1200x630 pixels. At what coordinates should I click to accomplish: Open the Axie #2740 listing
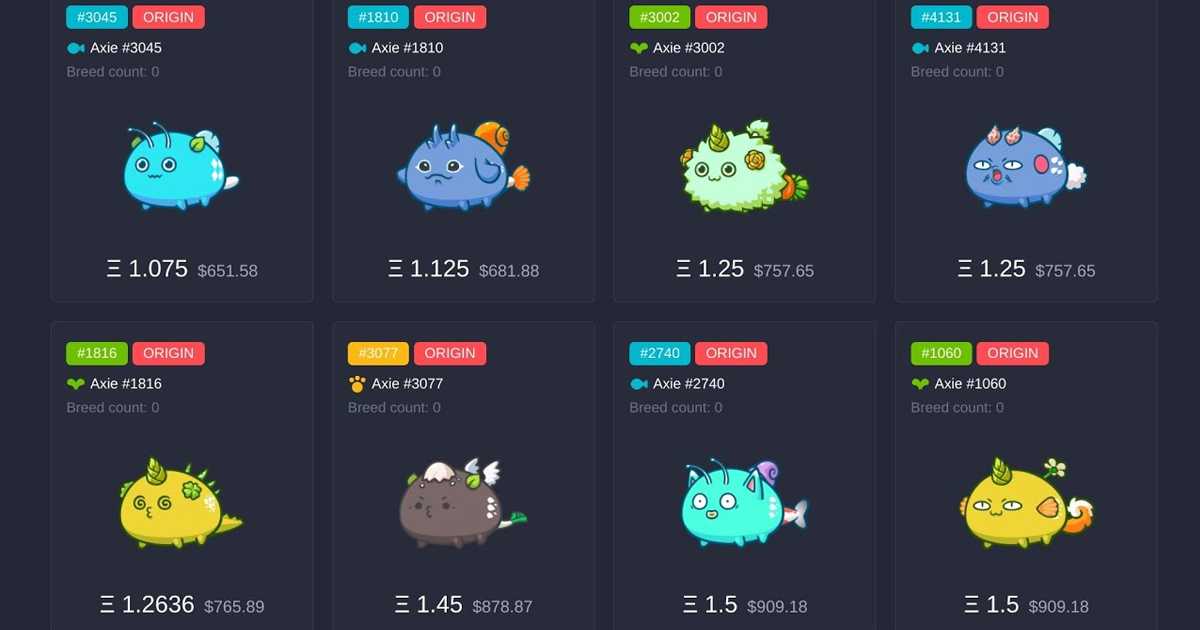tap(744, 500)
